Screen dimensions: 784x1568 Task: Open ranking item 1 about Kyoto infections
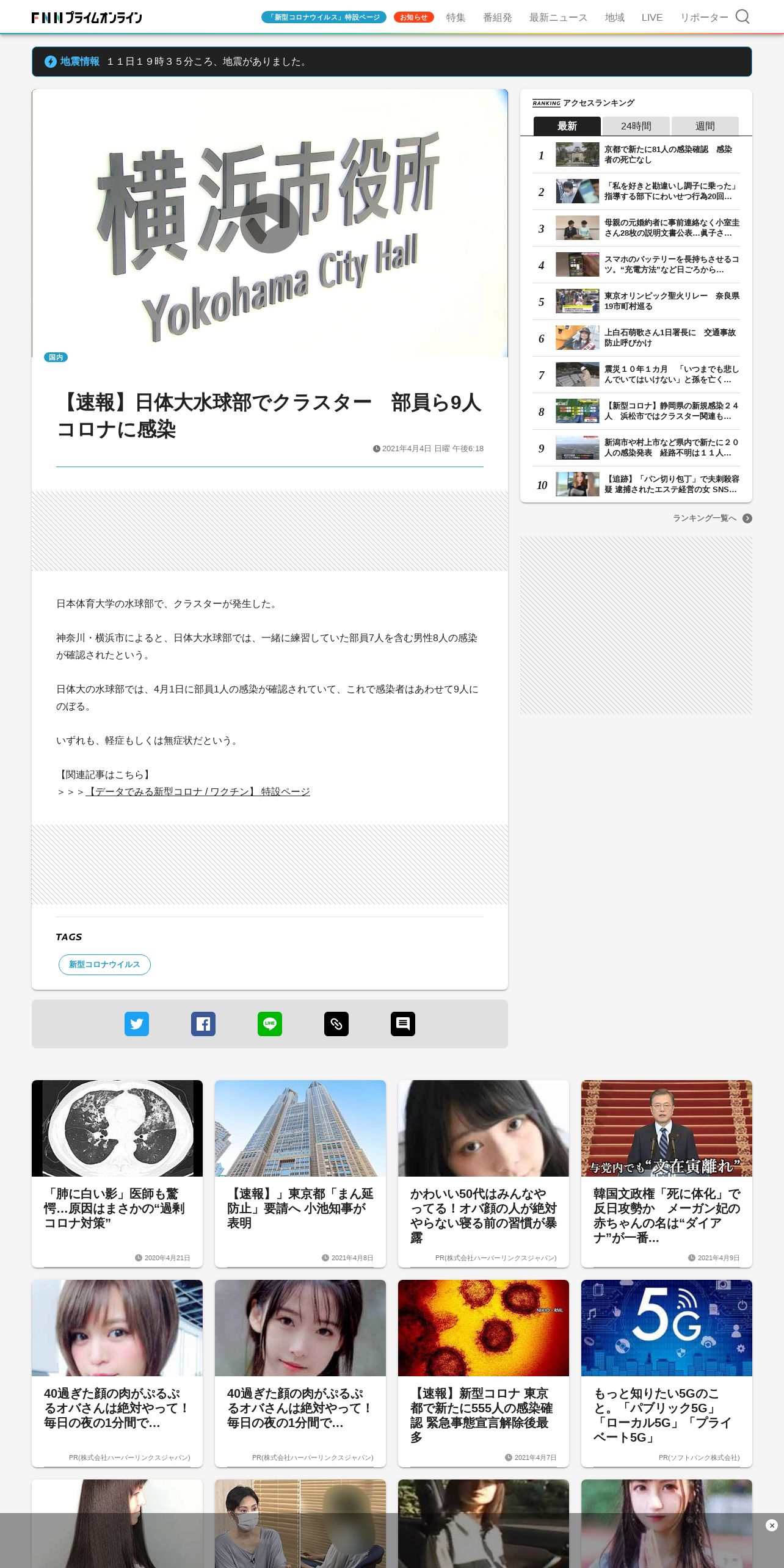point(636,154)
